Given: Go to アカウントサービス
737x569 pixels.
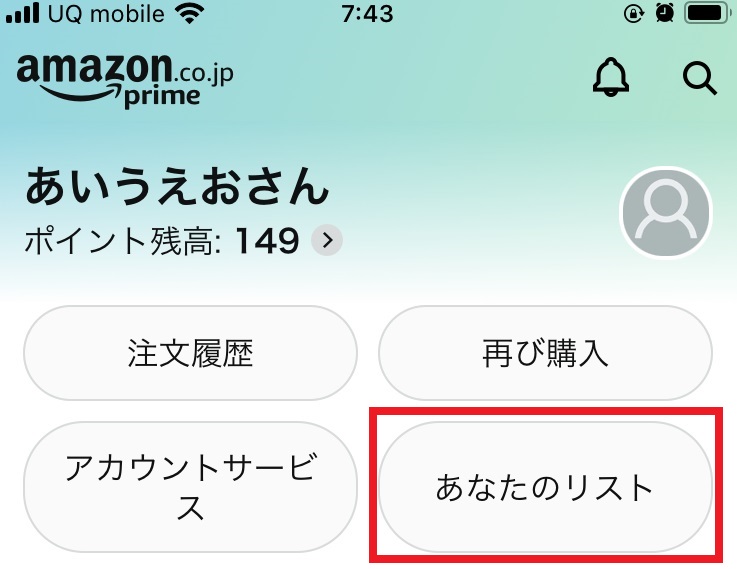Looking at the screenshot, I should click(x=190, y=487).
